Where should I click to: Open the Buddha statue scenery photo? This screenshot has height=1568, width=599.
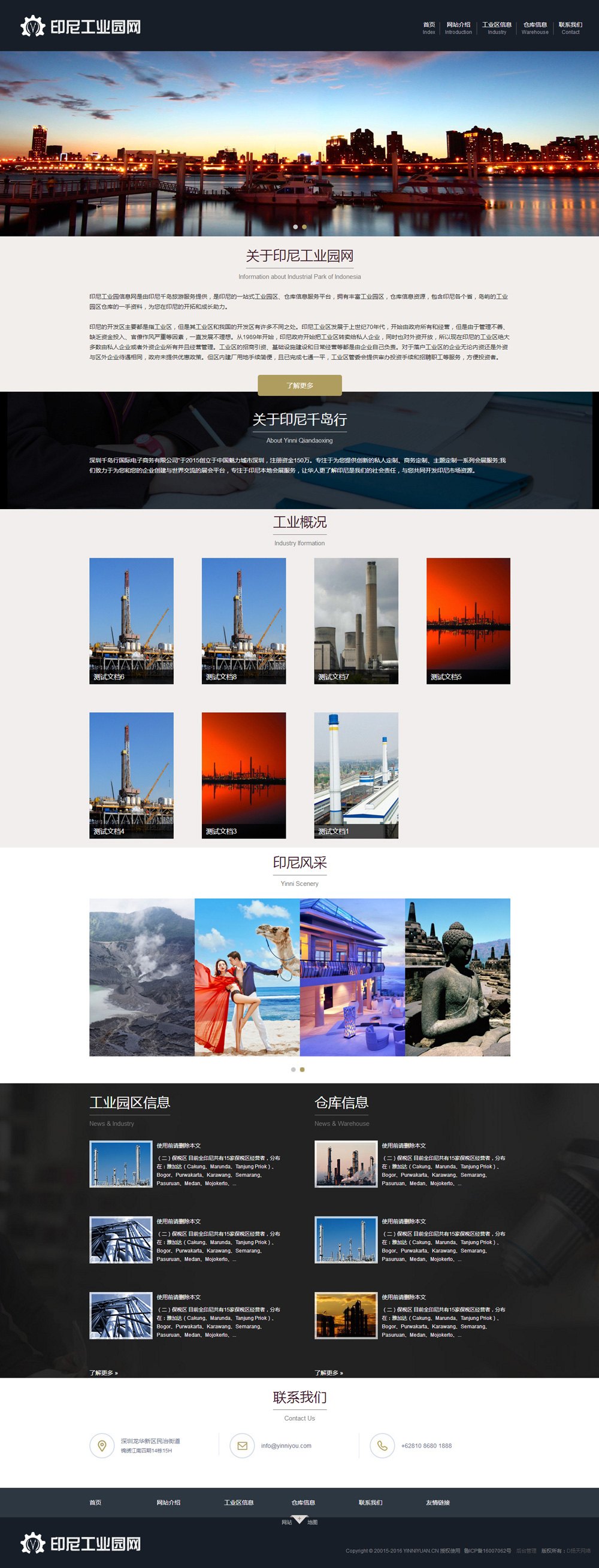457,977
